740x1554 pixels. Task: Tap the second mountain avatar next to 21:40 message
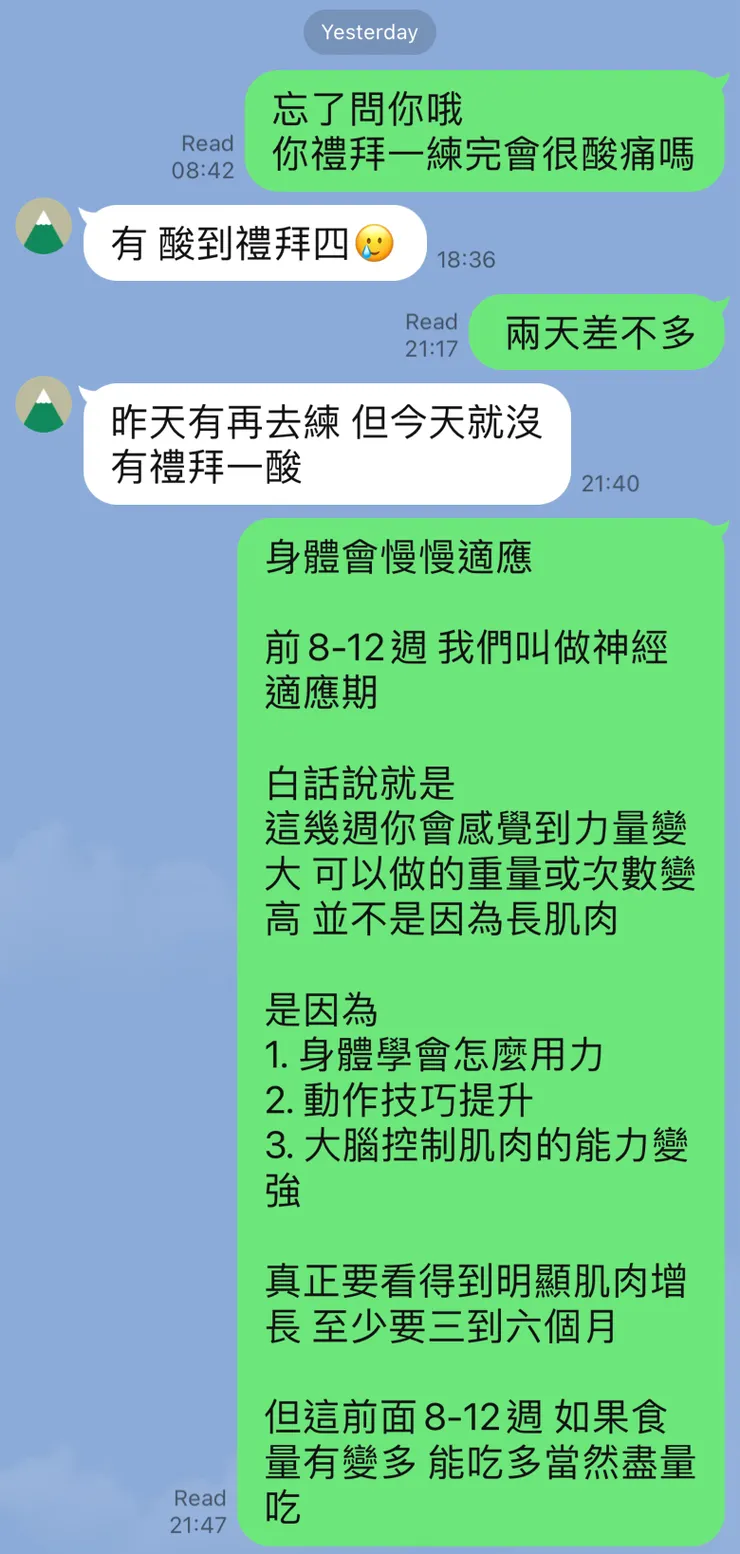point(42,405)
